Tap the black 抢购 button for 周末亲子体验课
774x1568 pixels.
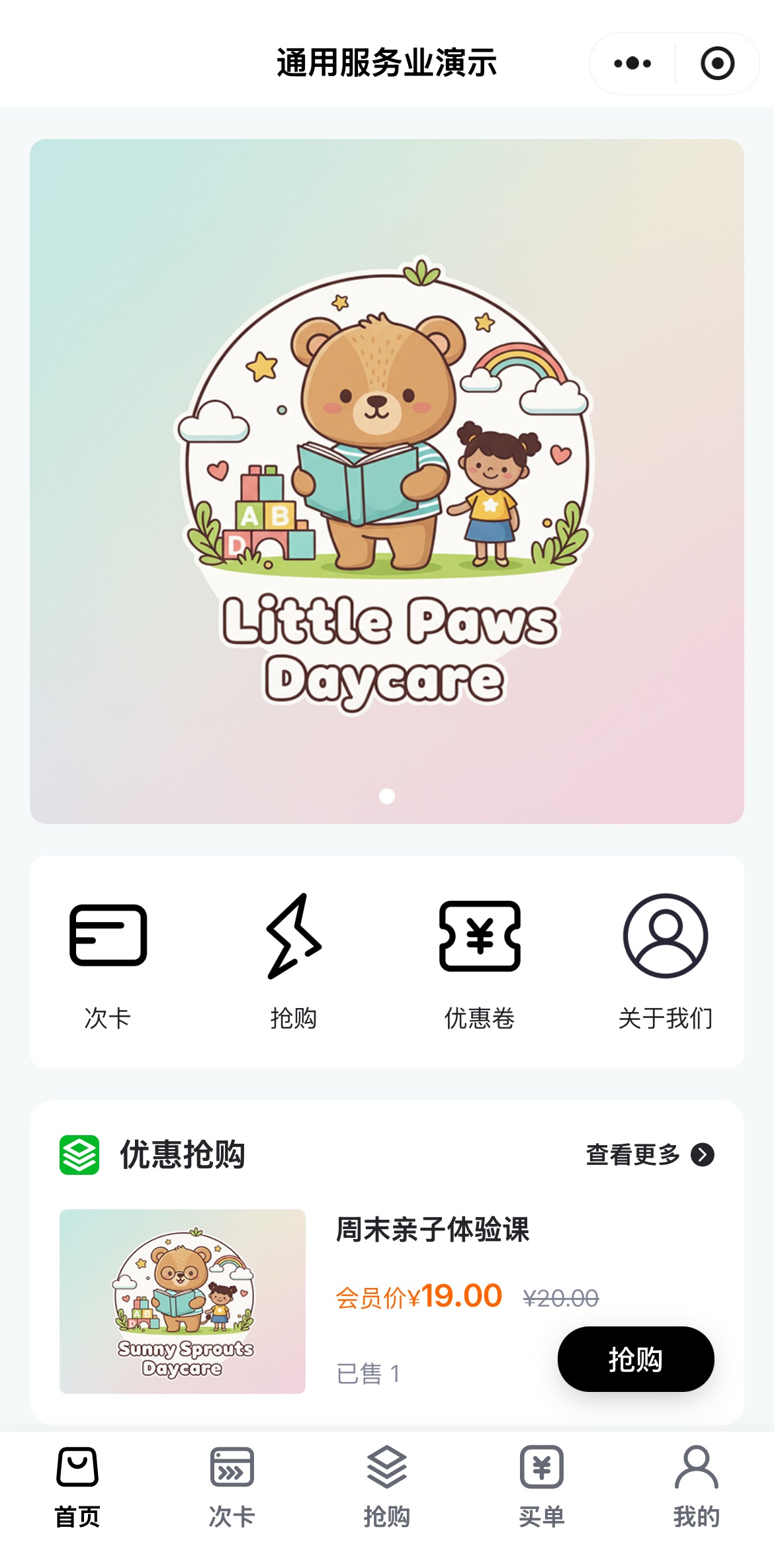(635, 1359)
